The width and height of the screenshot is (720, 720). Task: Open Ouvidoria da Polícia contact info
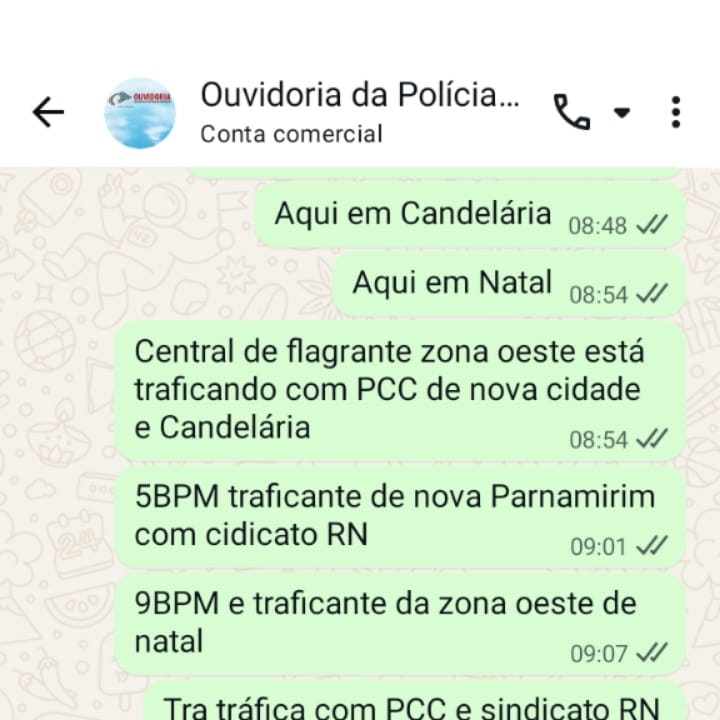[360, 112]
